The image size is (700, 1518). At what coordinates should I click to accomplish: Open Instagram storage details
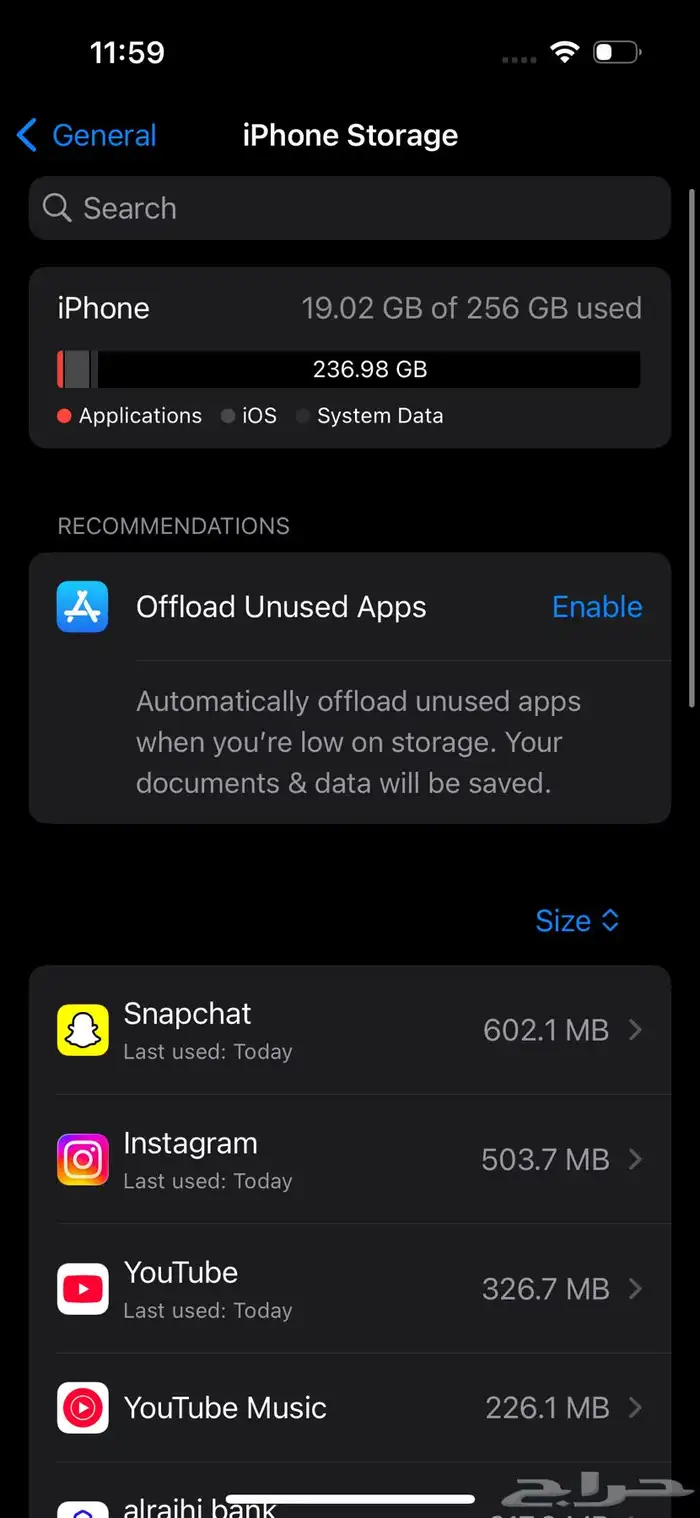(349, 1160)
